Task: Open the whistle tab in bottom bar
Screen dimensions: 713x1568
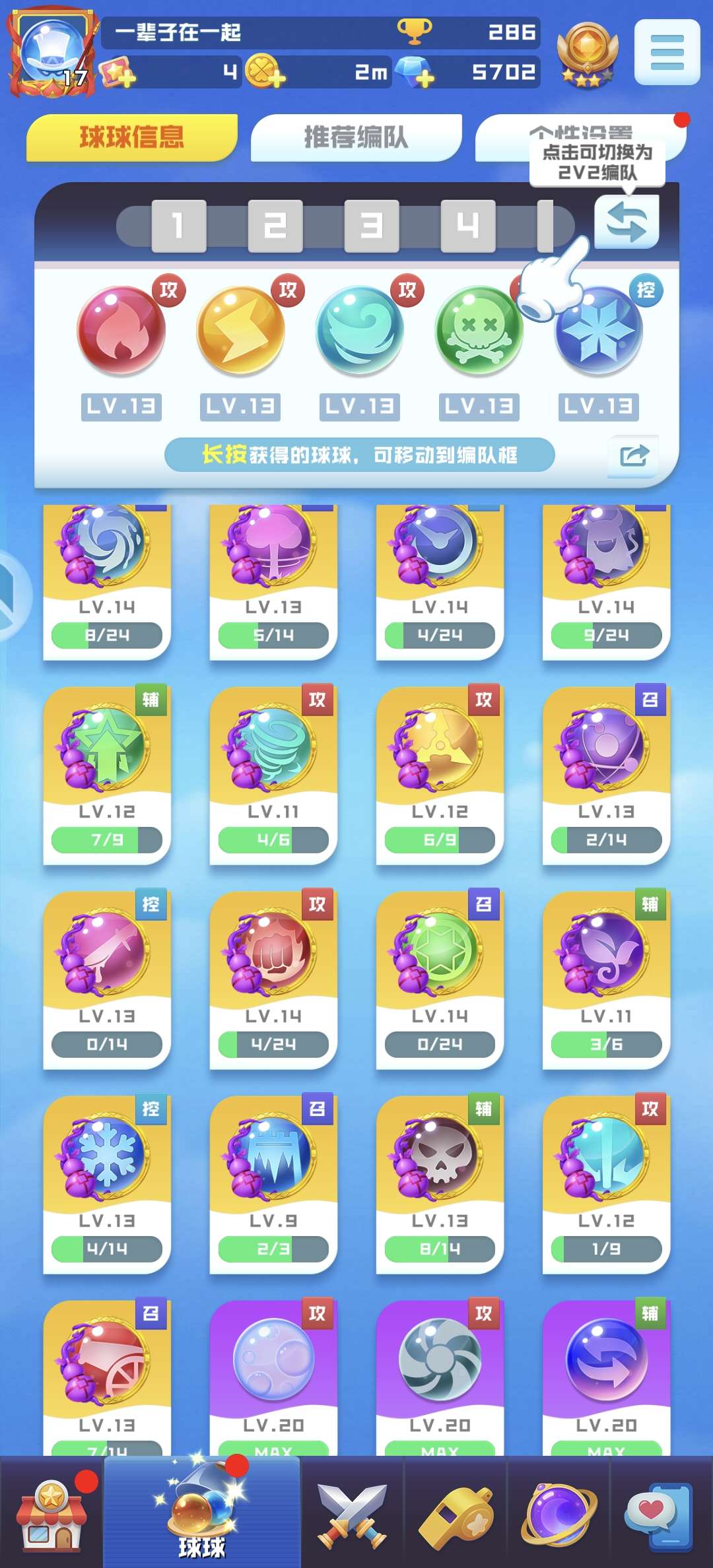Action: pyautogui.click(x=456, y=1513)
